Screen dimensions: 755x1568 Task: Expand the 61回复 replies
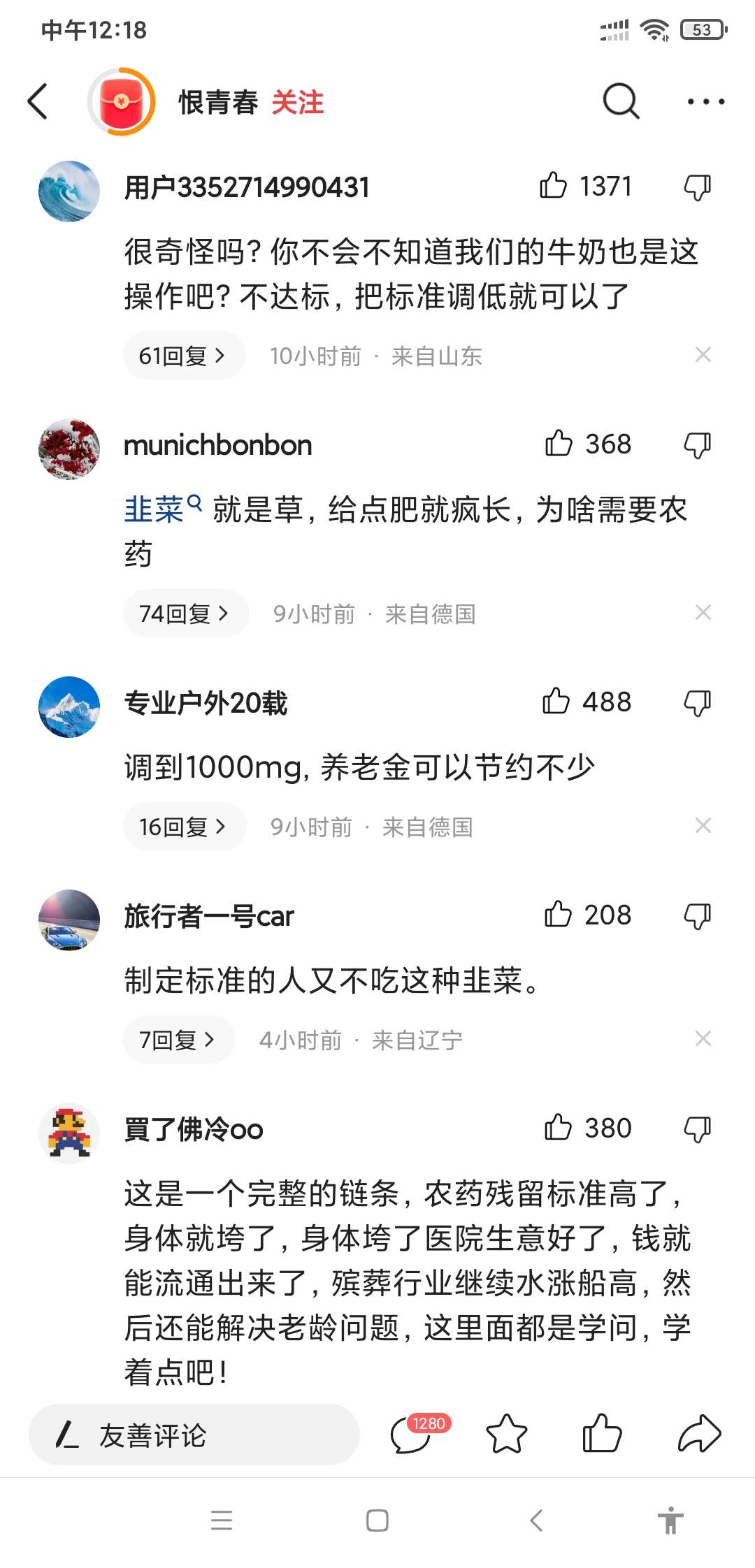pos(183,356)
